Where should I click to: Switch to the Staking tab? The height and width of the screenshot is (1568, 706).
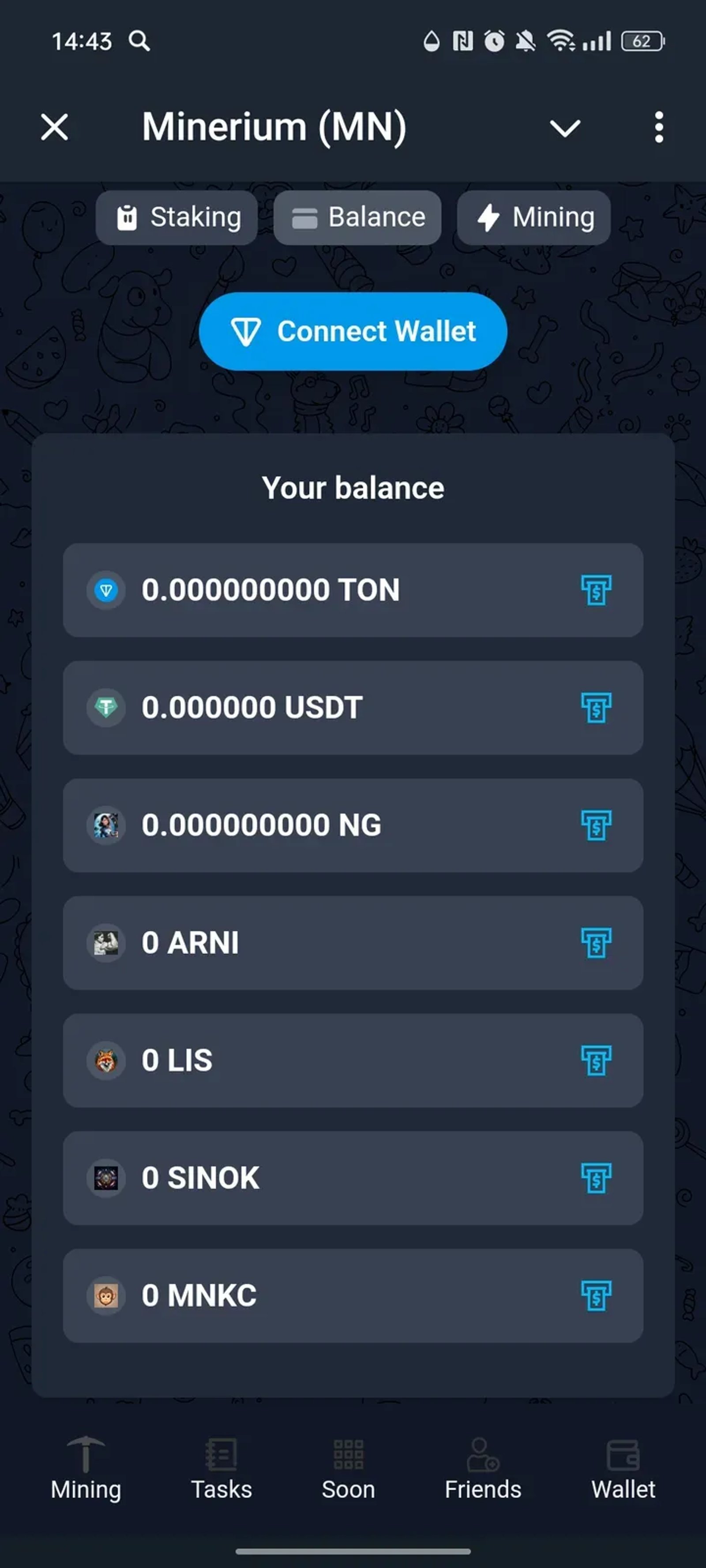[176, 217]
